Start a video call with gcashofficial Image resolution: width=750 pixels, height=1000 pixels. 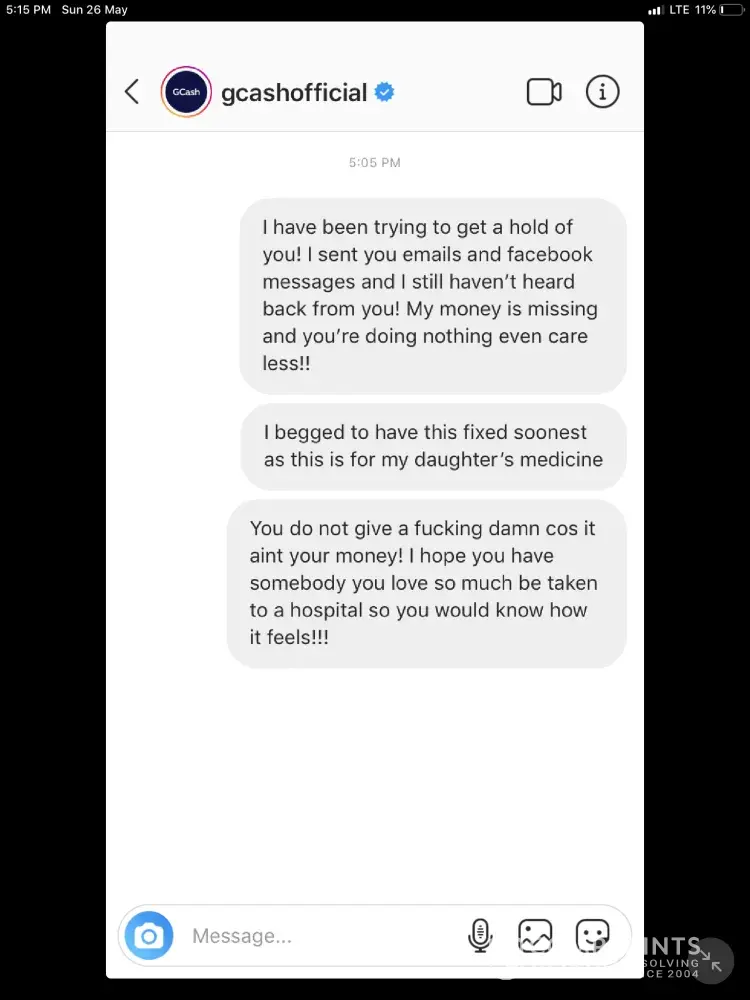pos(543,92)
